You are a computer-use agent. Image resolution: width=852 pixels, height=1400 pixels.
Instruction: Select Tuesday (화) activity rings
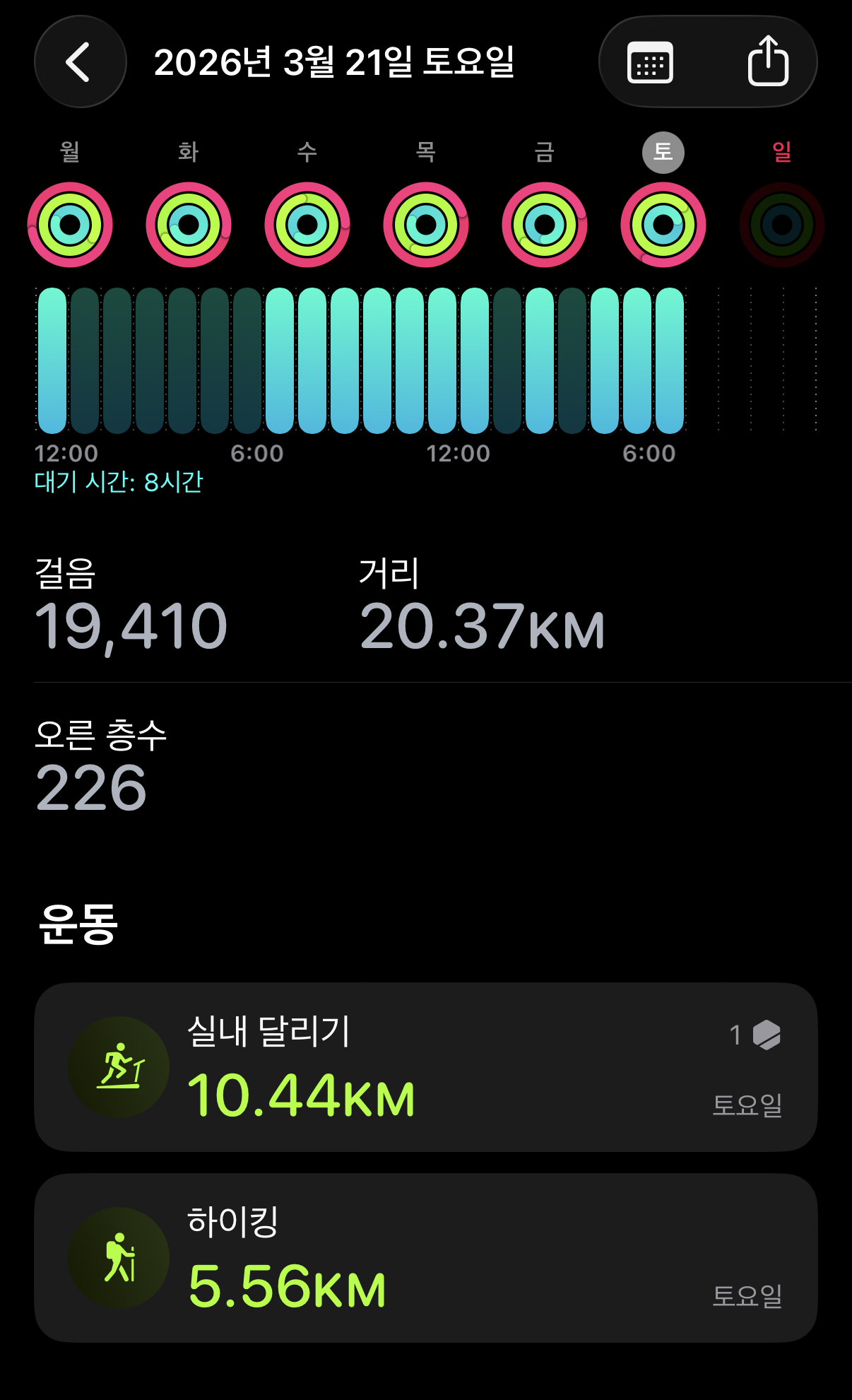point(189,224)
